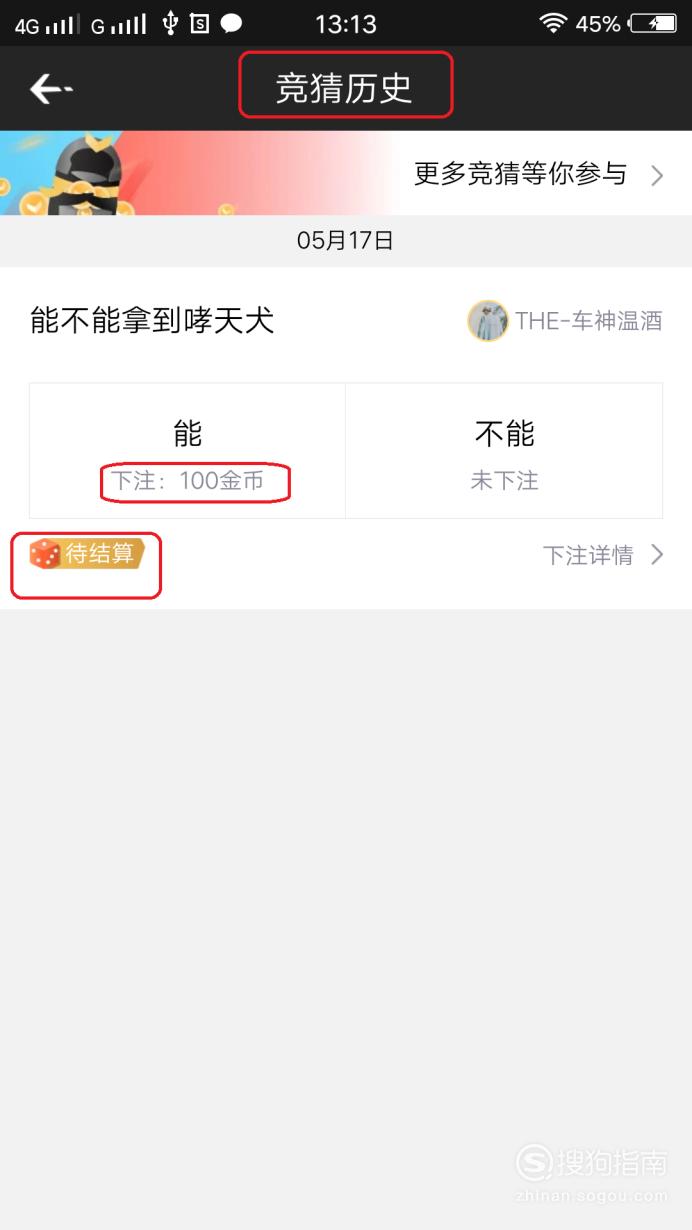The width and height of the screenshot is (692, 1230).
Task: Open the 更多竞猜等你参与 banner
Action: (346, 173)
